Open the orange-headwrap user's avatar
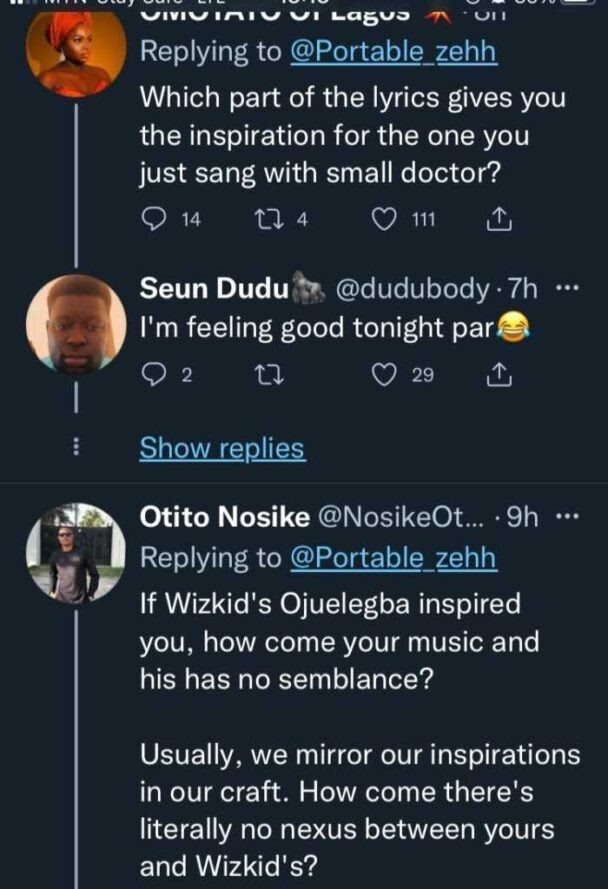This screenshot has height=889, width=608. click(76, 50)
